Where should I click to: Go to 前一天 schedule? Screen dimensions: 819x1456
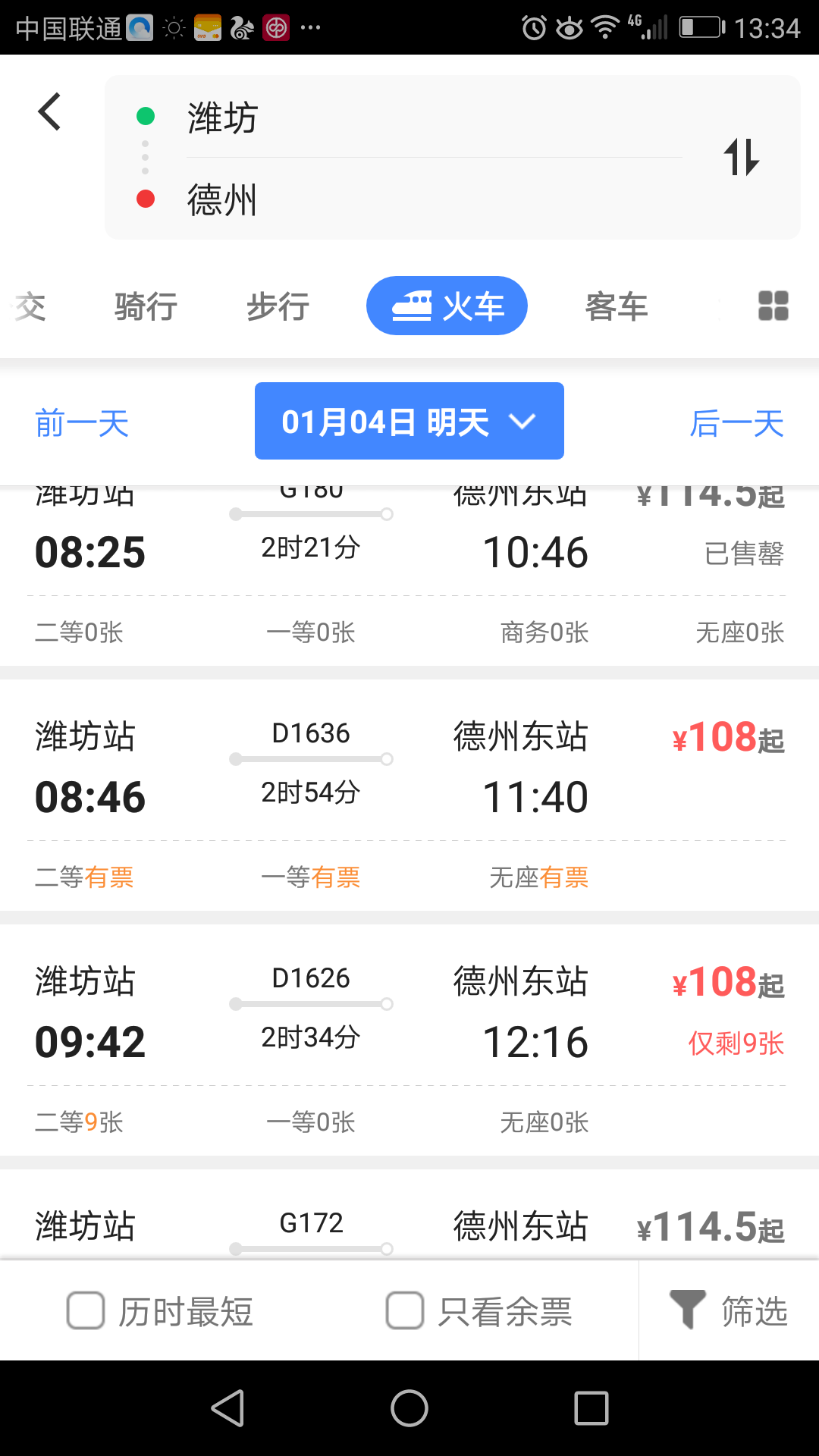coord(82,422)
